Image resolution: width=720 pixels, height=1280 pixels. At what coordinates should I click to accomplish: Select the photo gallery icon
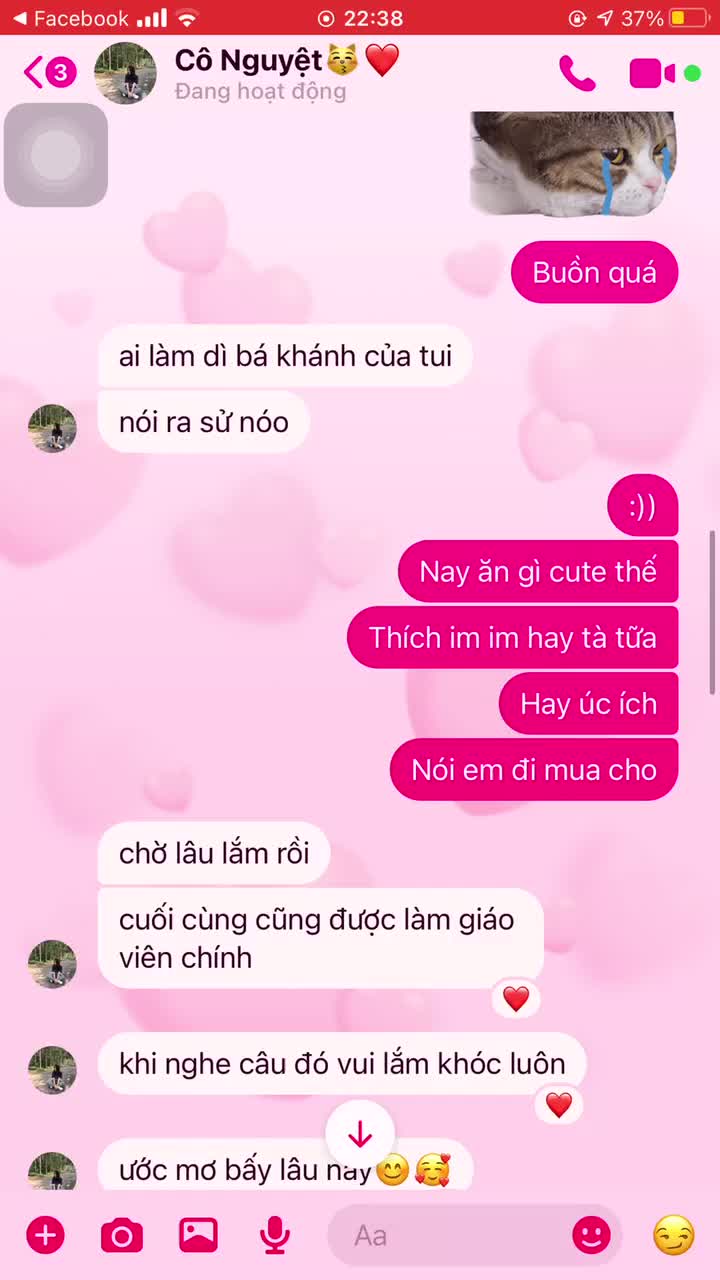click(198, 1235)
